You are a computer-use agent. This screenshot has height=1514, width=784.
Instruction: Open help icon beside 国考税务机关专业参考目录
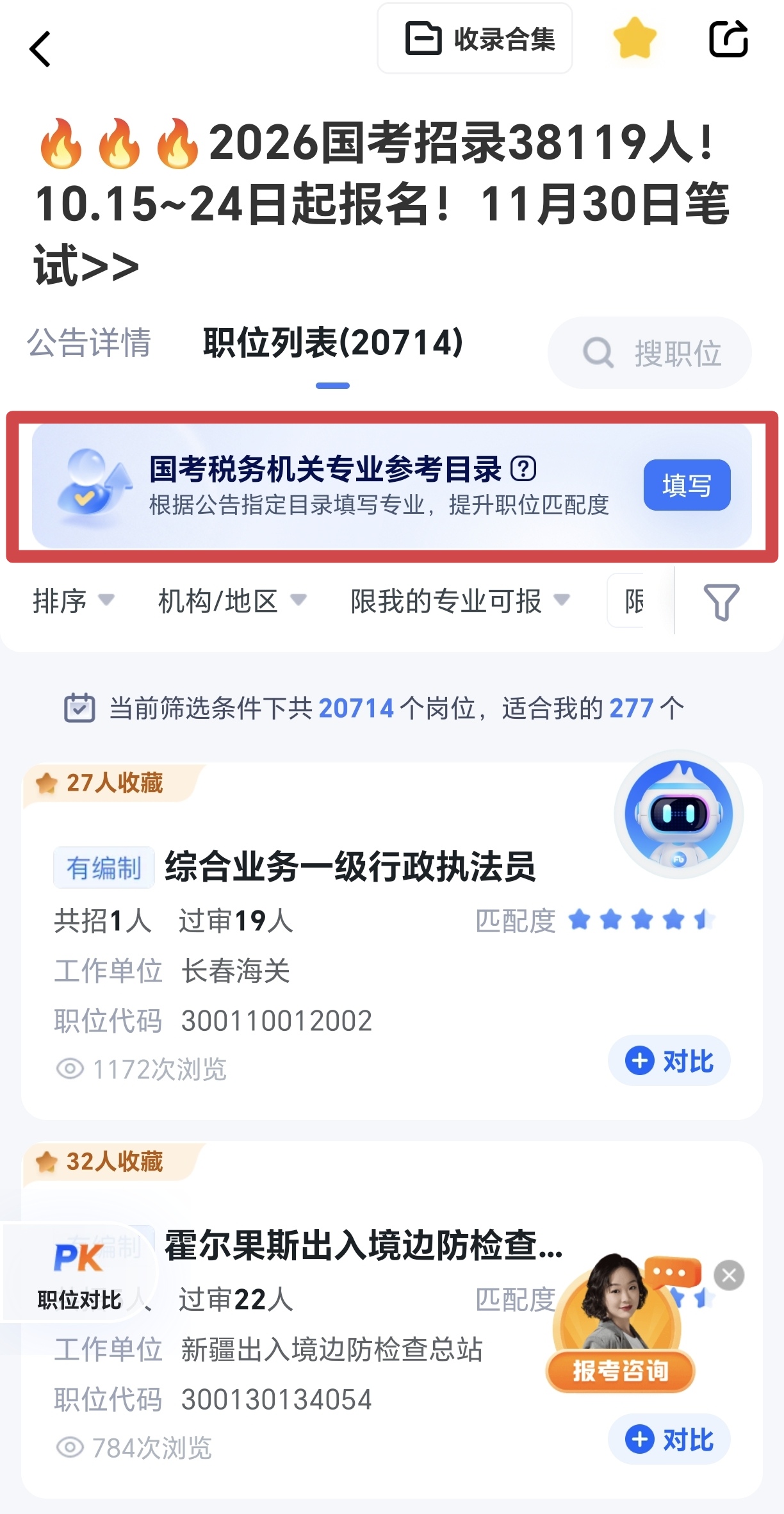[523, 468]
